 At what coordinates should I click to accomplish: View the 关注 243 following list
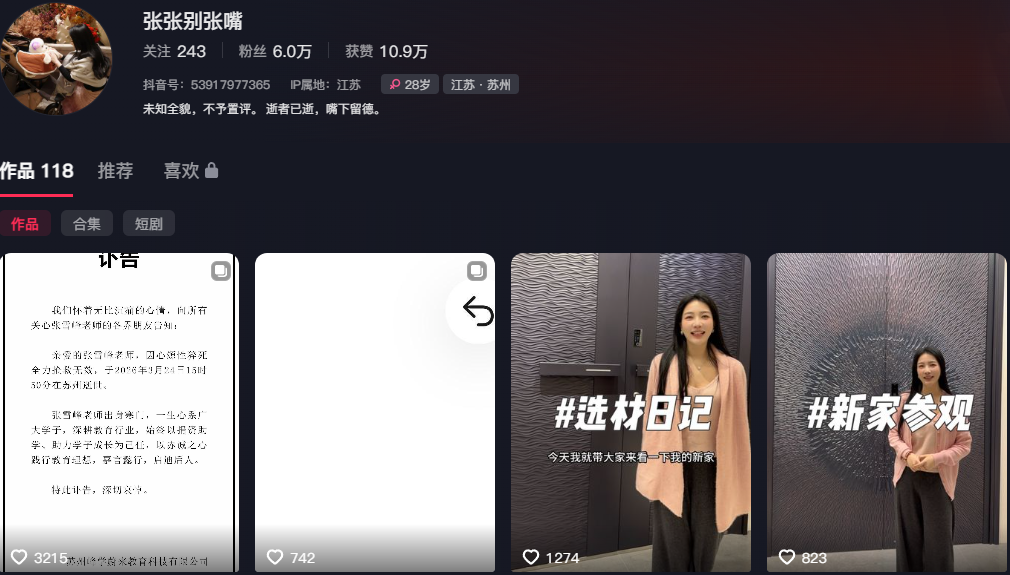pyautogui.click(x=174, y=51)
